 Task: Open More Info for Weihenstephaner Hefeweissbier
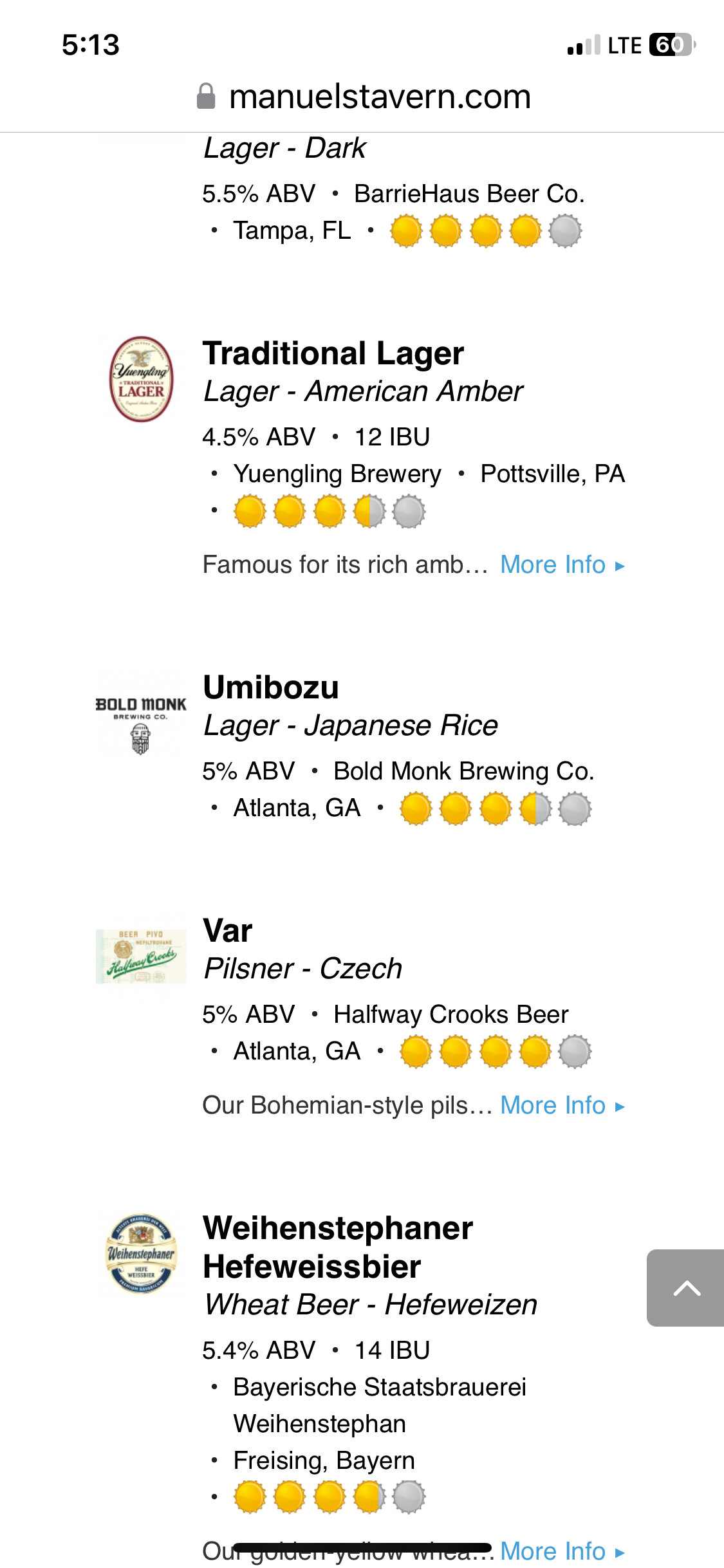[x=562, y=1551]
